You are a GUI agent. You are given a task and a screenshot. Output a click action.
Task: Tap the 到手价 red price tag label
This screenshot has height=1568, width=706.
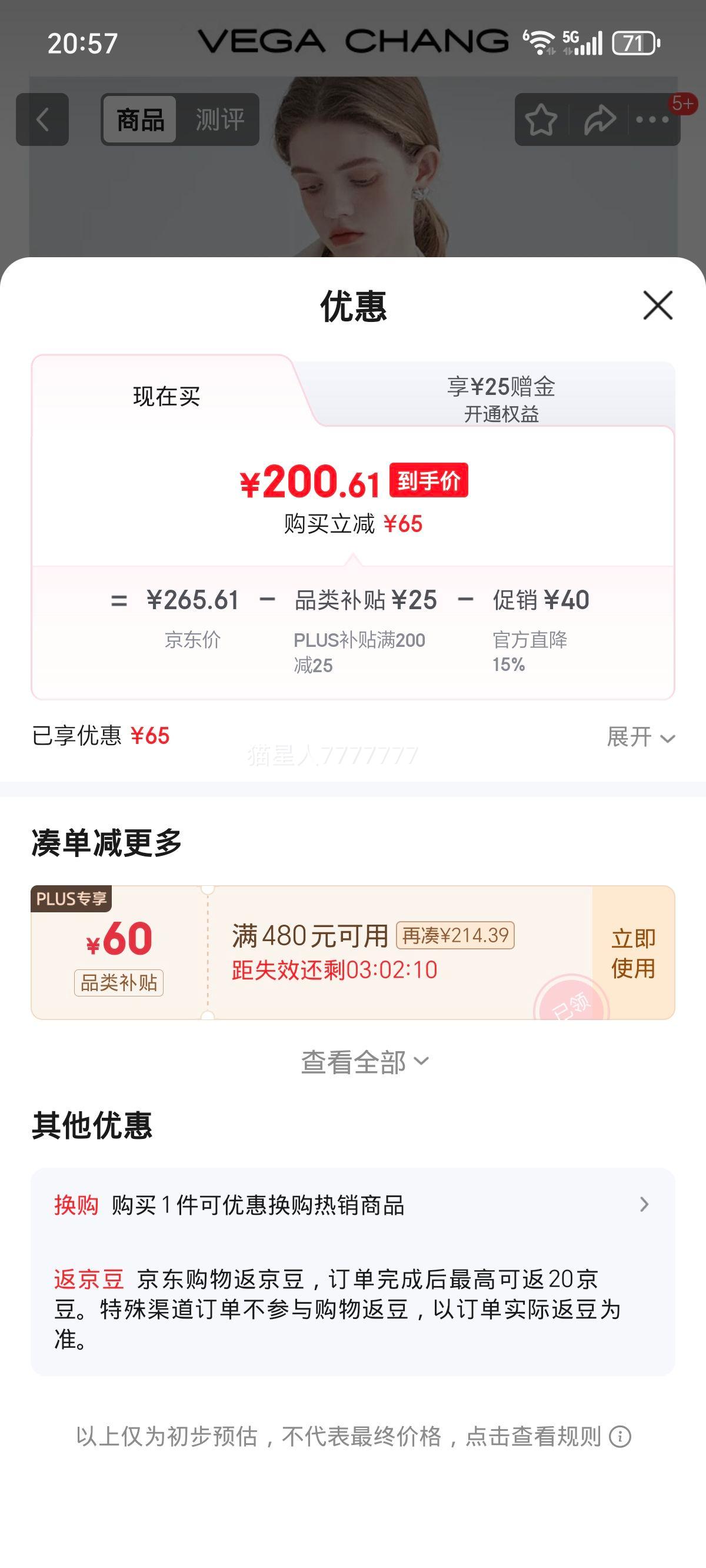tap(429, 481)
